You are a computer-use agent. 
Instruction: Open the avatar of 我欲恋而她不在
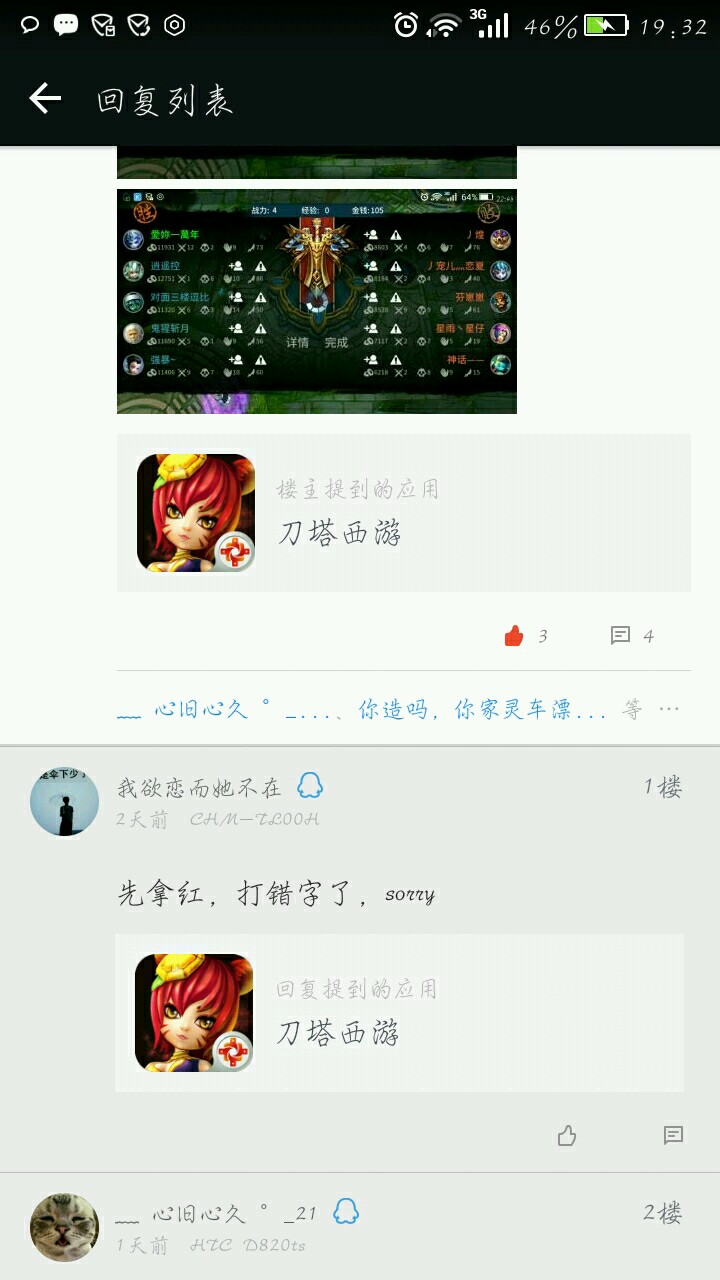65,801
